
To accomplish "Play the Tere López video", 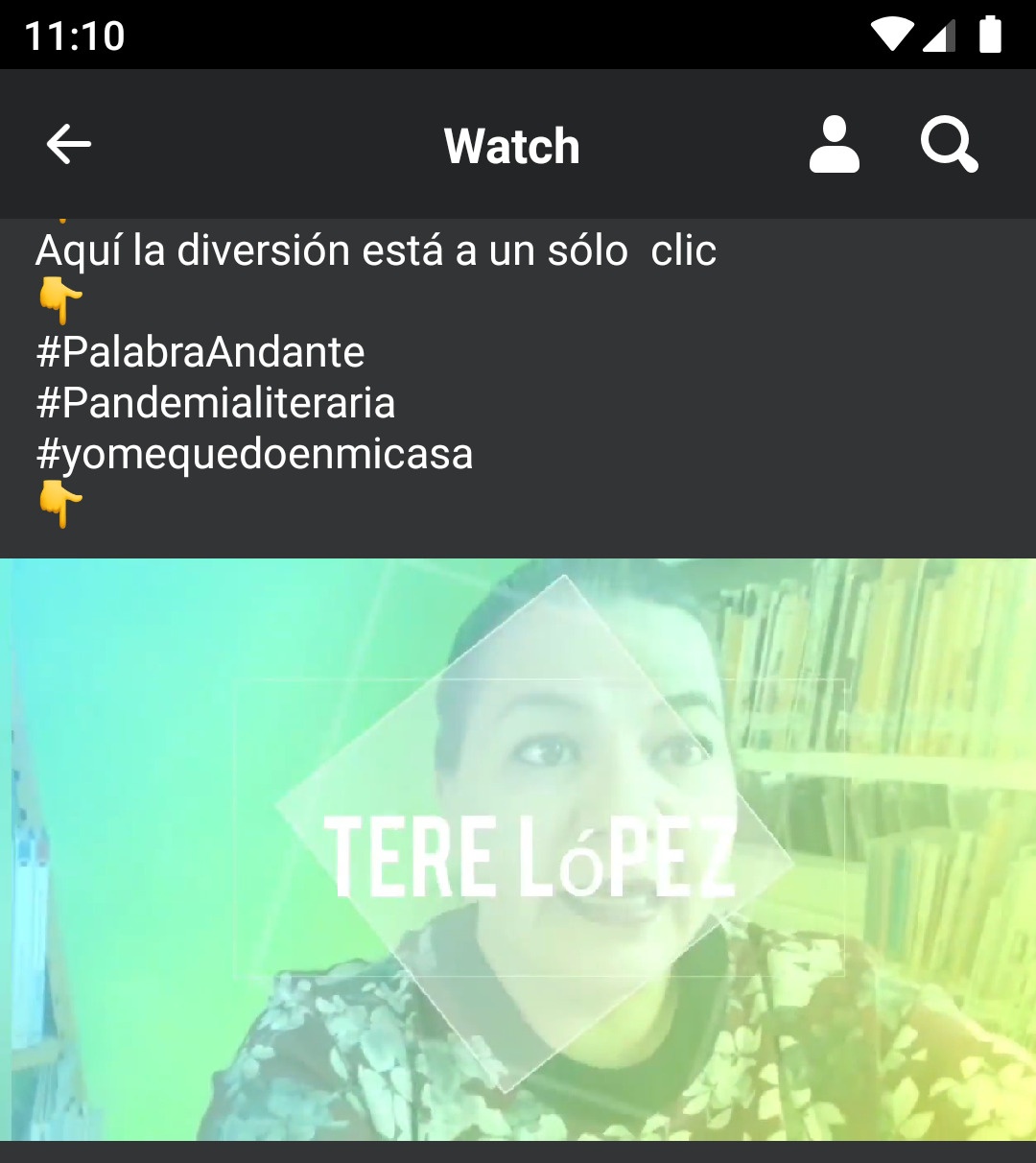I will pyautogui.click(x=518, y=849).
